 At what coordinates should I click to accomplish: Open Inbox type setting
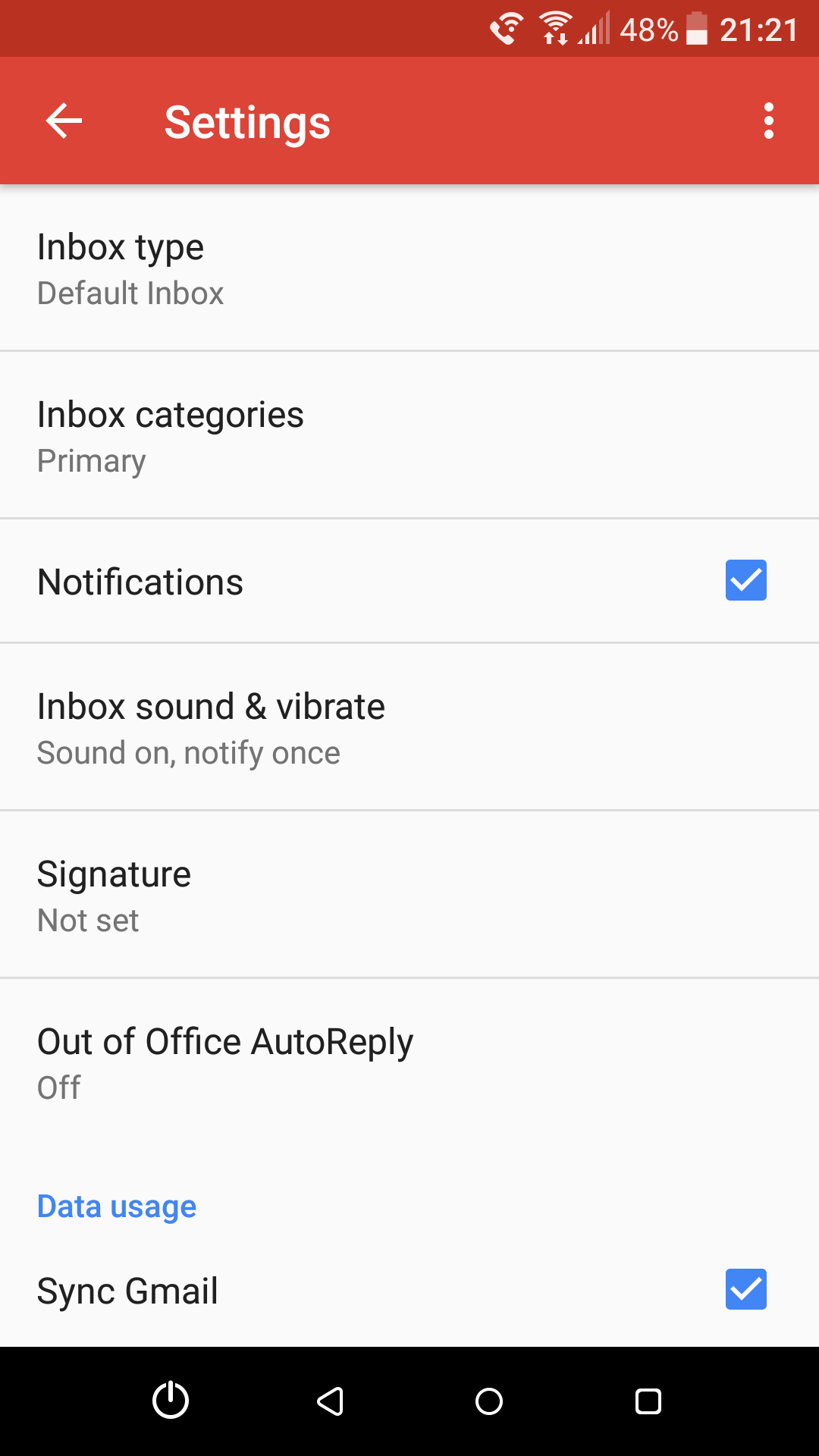click(409, 268)
